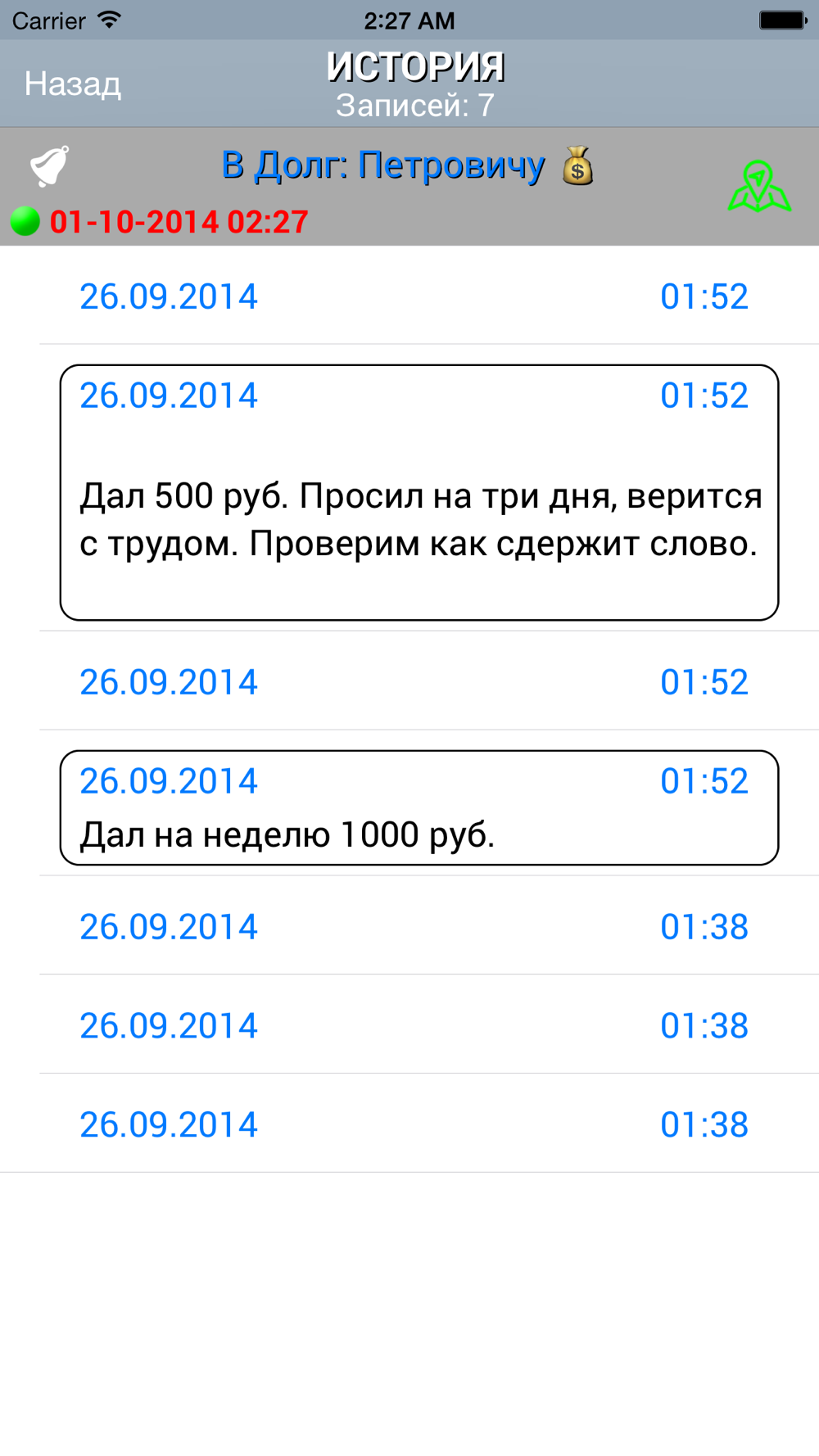Open the green map location icon
This screenshot has width=819, height=1456.
759,186
